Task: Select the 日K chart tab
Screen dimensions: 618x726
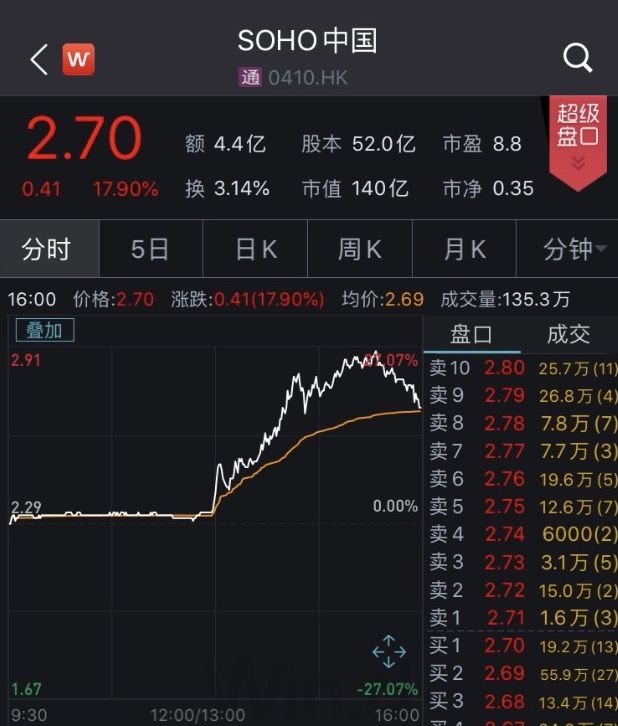Action: pos(256,249)
